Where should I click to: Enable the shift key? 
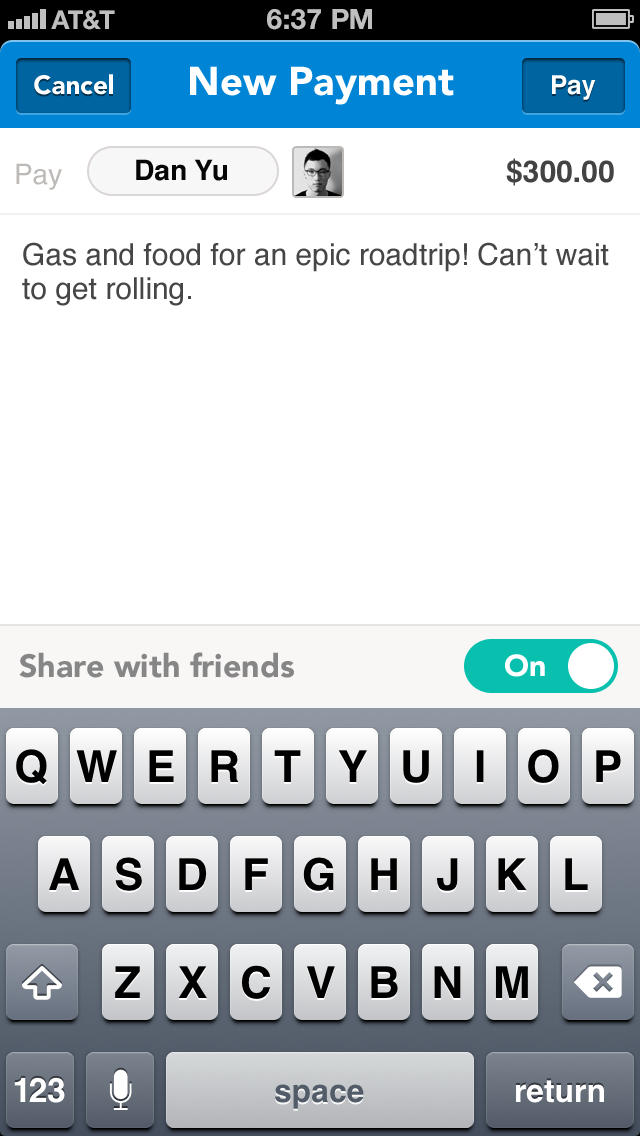tap(42, 982)
